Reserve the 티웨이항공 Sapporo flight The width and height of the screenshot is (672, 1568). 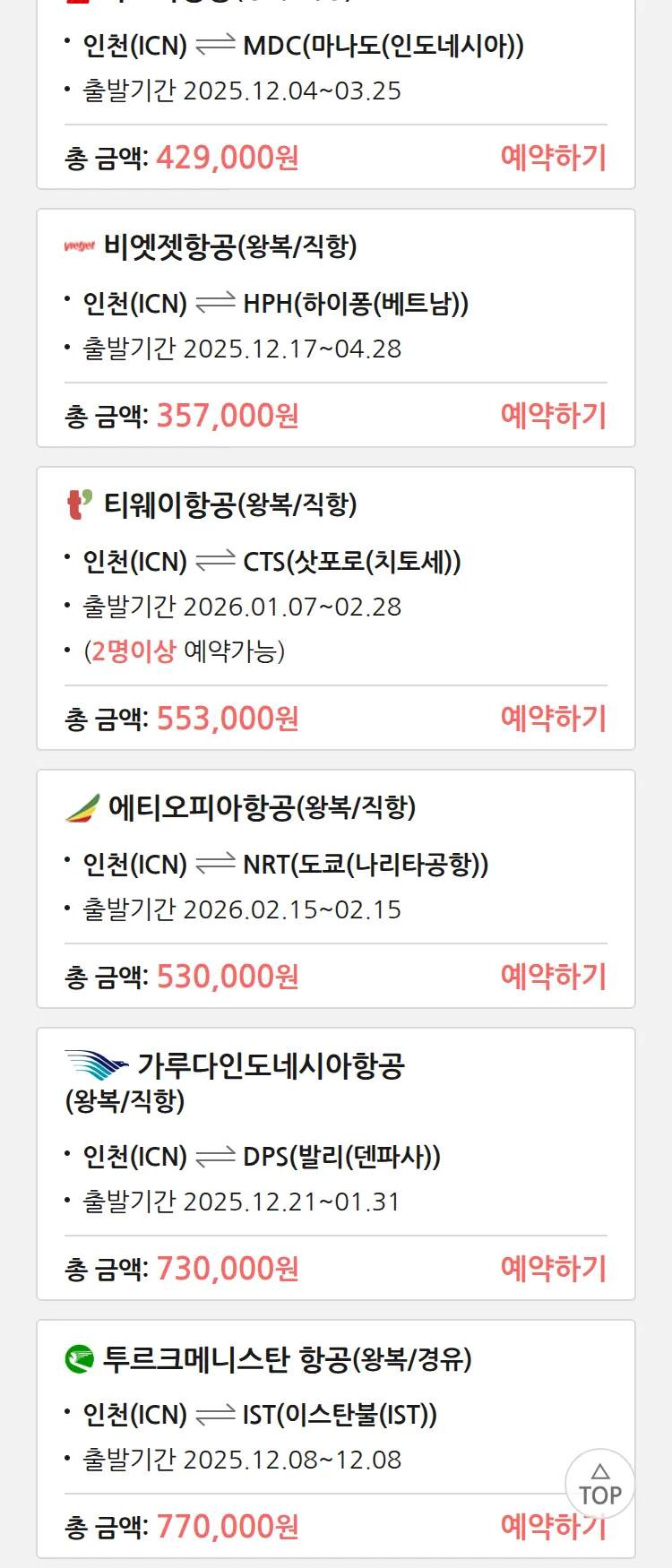click(553, 719)
